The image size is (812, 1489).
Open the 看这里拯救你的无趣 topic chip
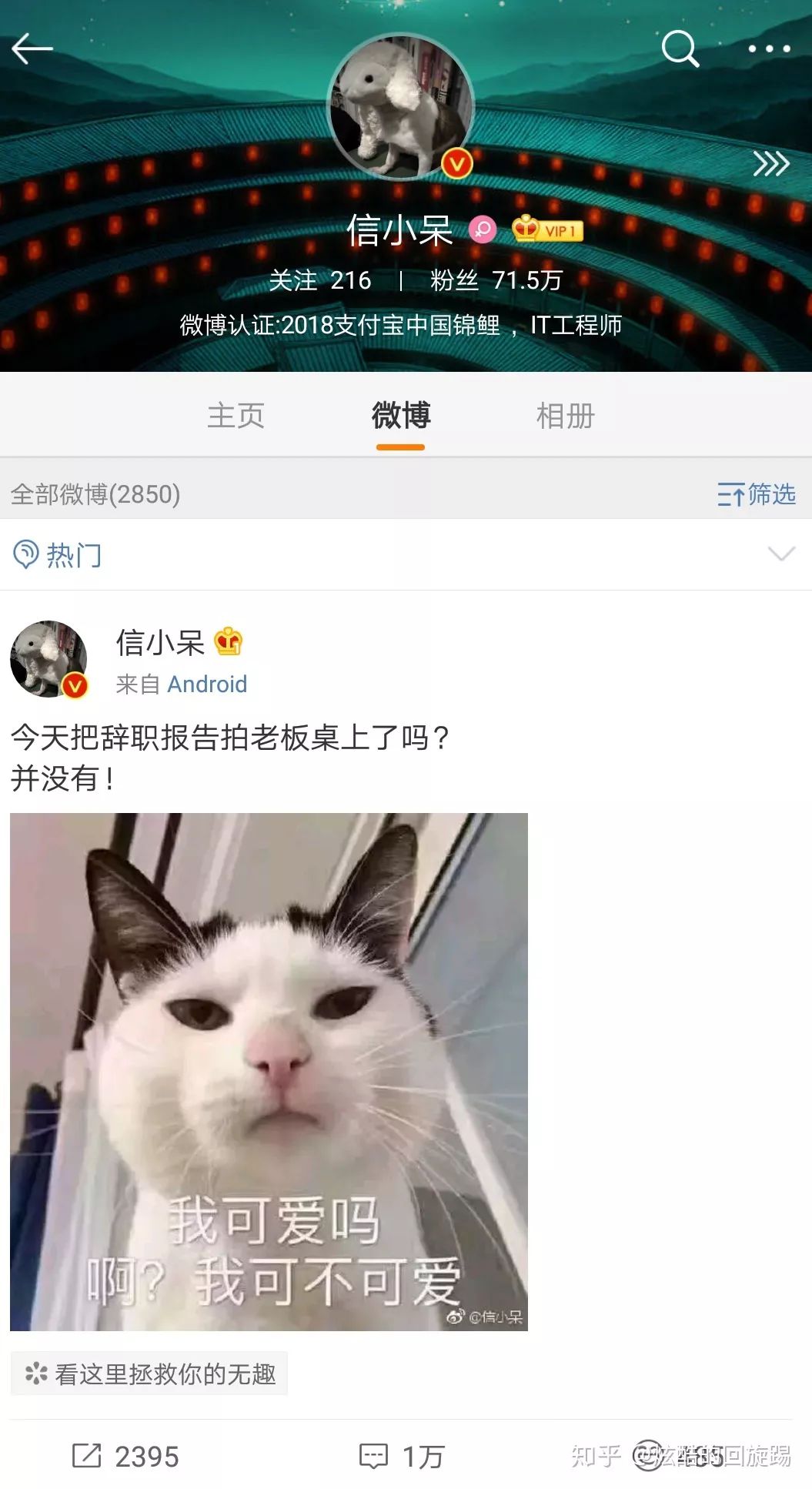coord(149,1373)
